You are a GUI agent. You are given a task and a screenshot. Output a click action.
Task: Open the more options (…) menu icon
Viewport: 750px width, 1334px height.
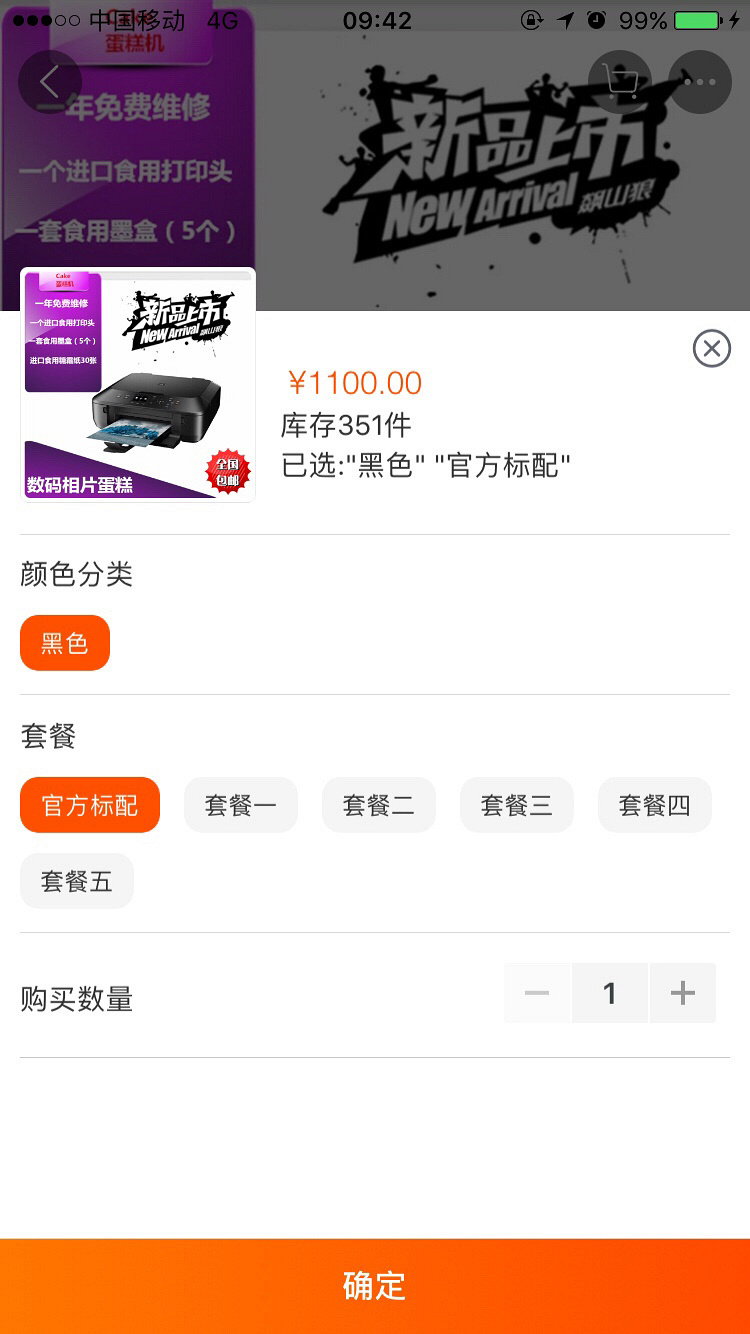tap(699, 82)
